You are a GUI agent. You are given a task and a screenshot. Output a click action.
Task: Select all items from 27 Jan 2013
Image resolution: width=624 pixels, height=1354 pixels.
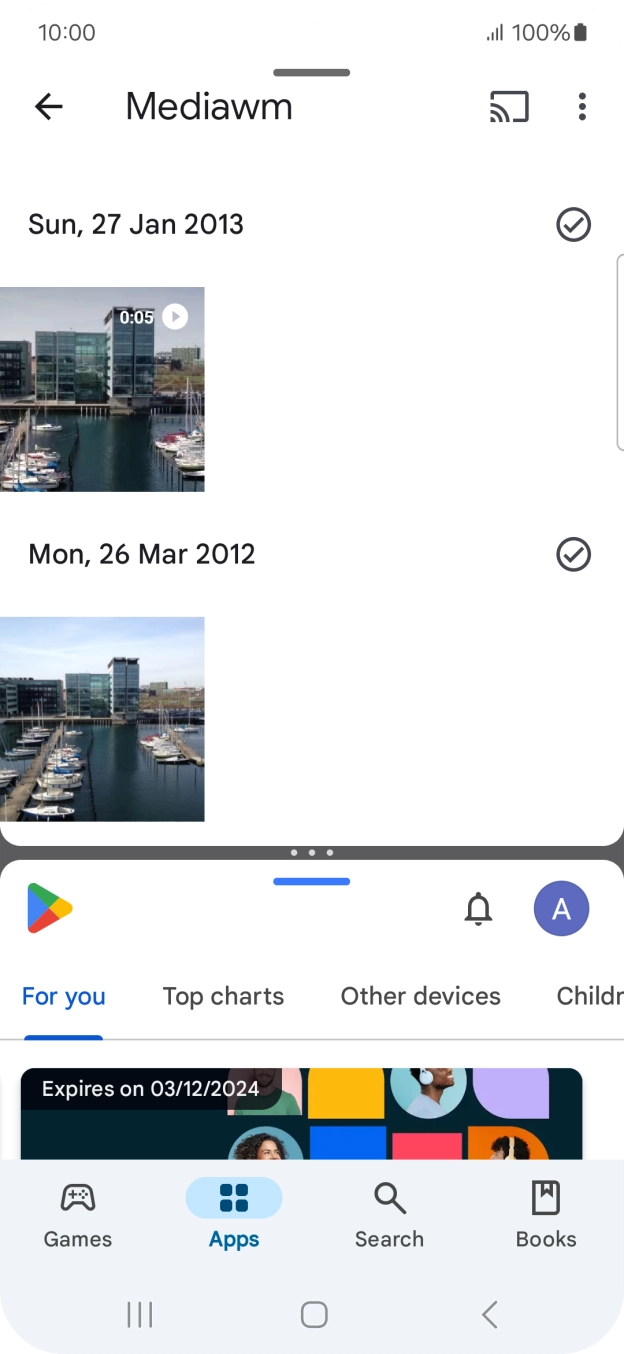click(573, 225)
